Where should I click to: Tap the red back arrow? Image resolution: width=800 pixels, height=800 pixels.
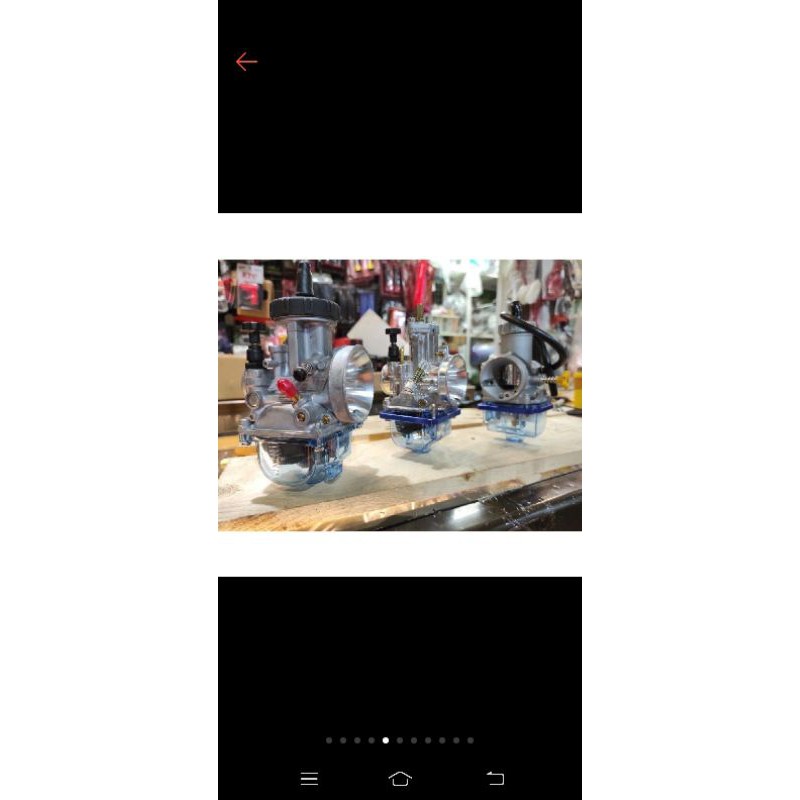246,62
